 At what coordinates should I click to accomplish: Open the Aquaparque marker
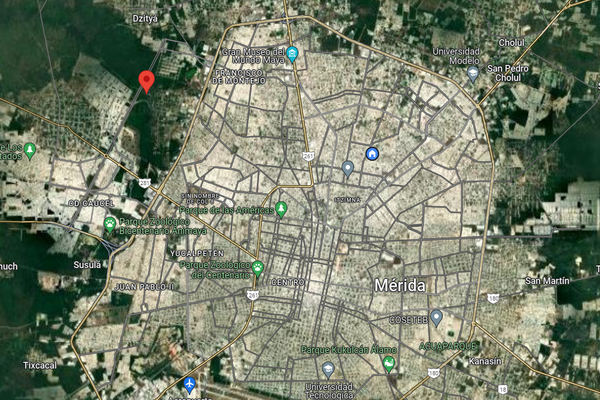tap(436, 317)
